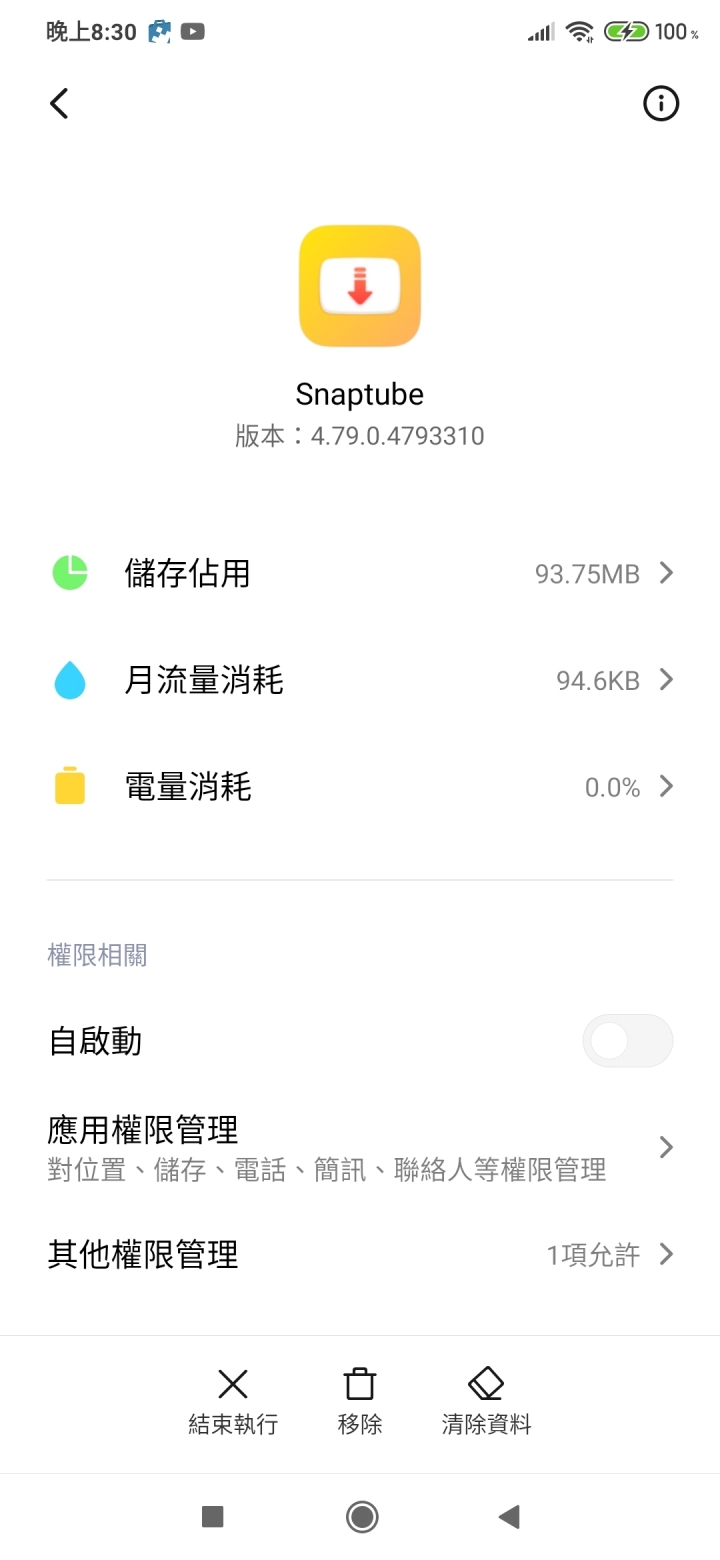Open 應用權限管理 app permissions

point(360,1148)
